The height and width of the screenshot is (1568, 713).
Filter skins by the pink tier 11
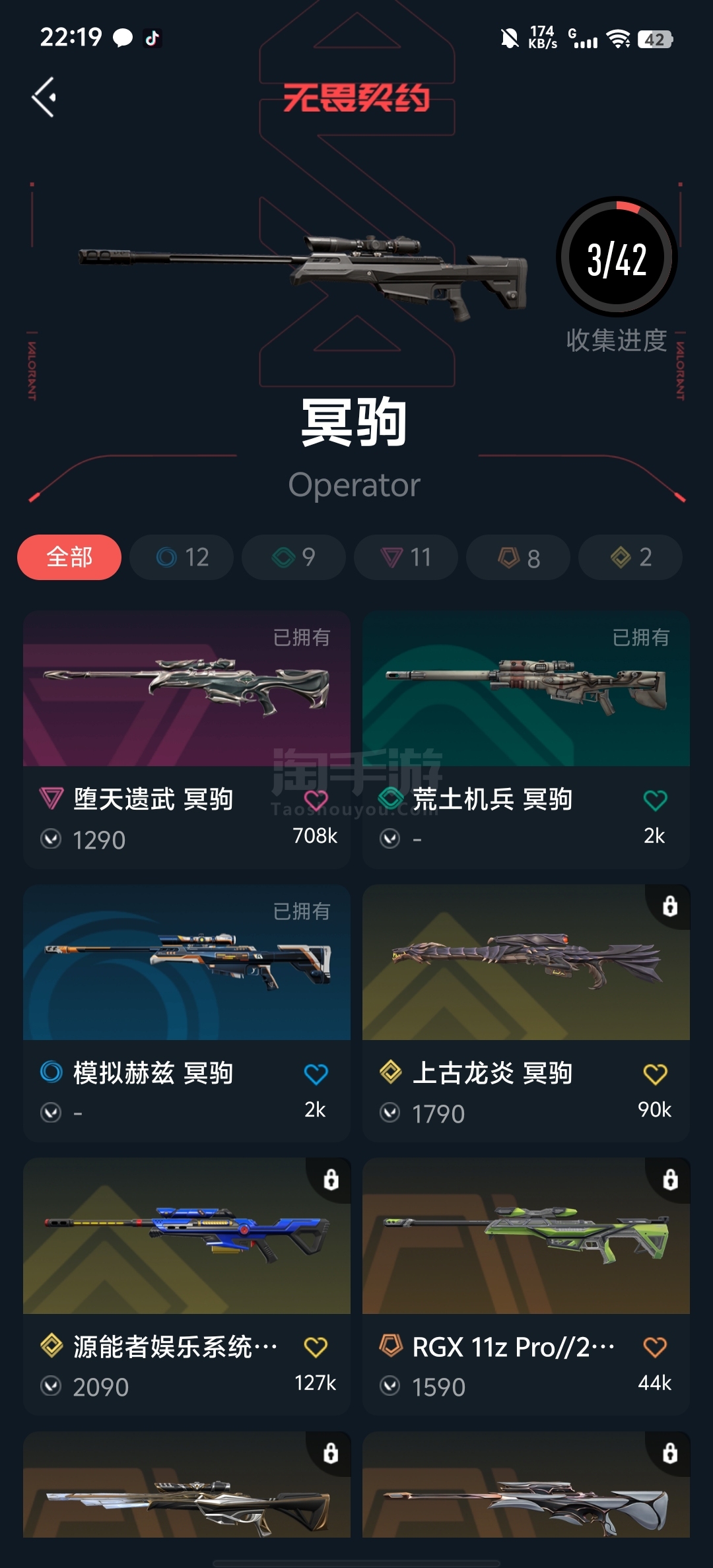coord(406,557)
